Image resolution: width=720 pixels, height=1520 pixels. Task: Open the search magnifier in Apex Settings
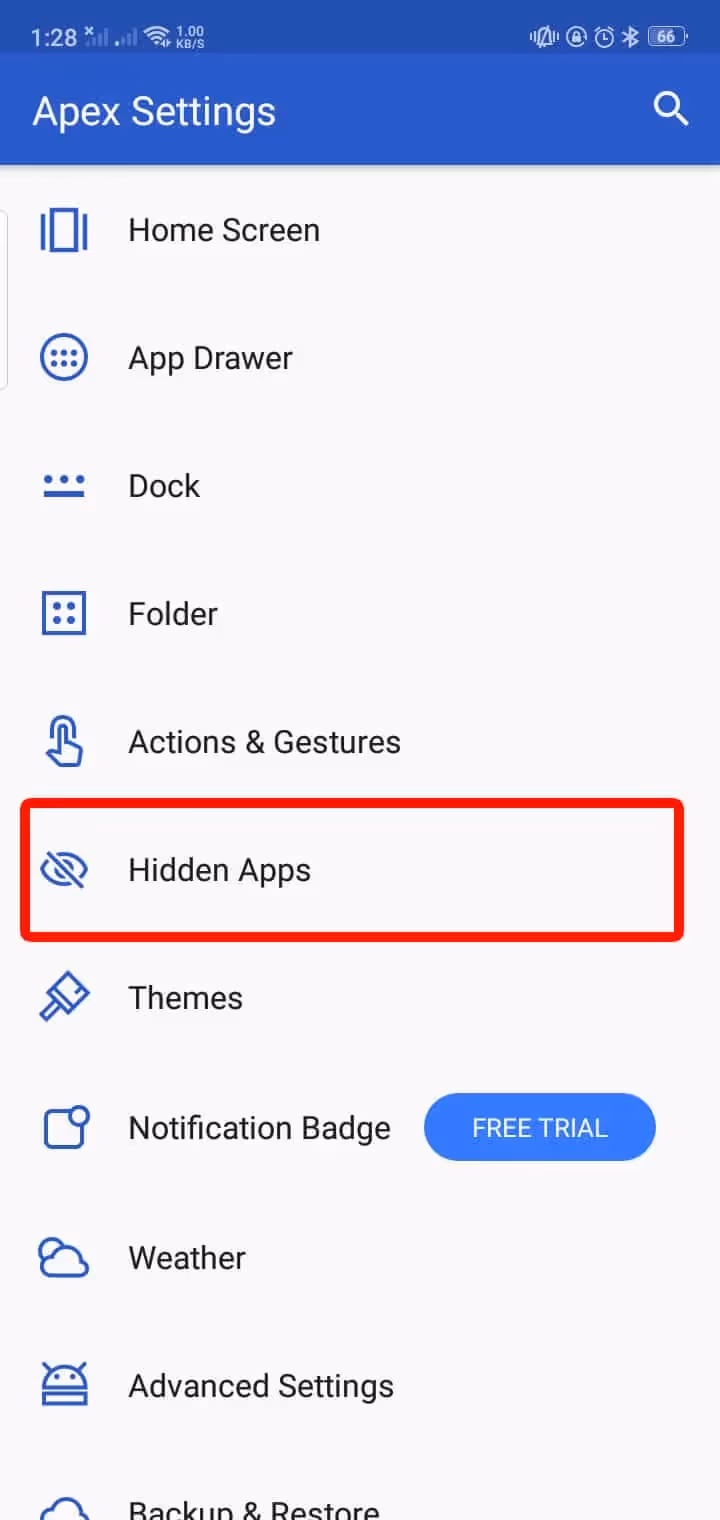671,109
